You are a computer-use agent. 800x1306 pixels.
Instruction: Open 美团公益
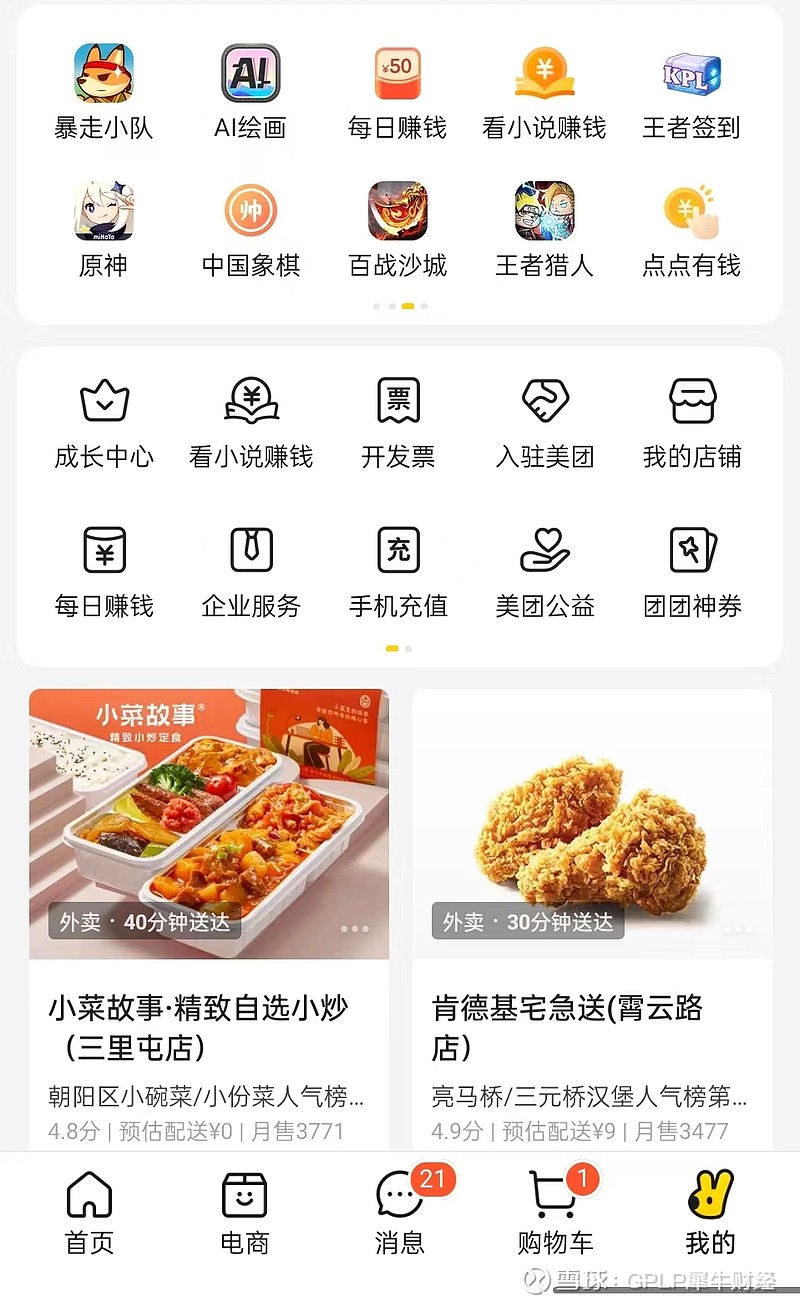tap(545, 573)
